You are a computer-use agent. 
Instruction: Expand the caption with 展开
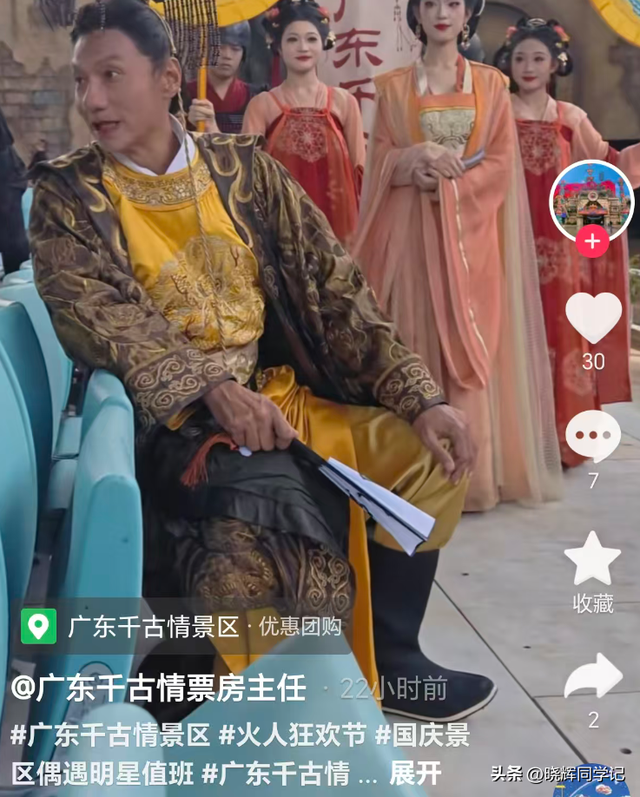[415, 773]
